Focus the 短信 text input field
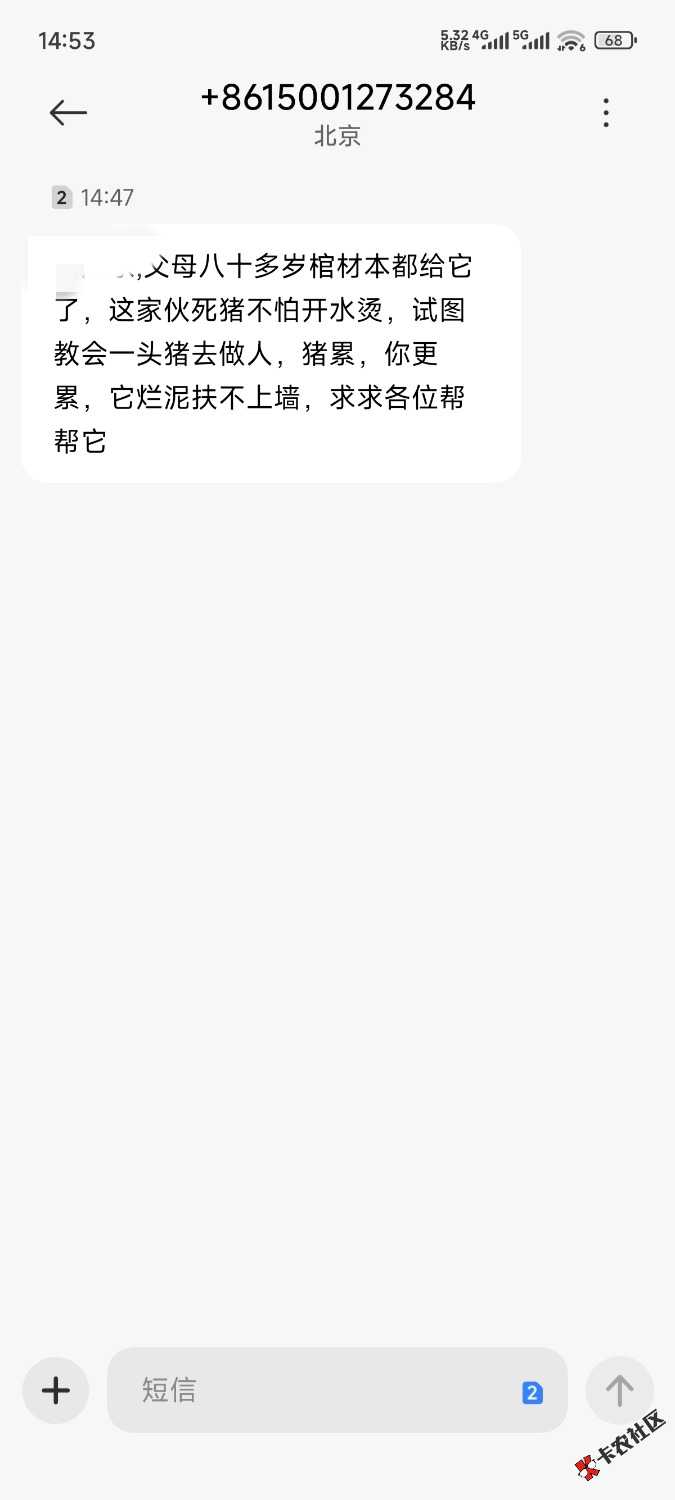 pyautogui.click(x=320, y=1390)
